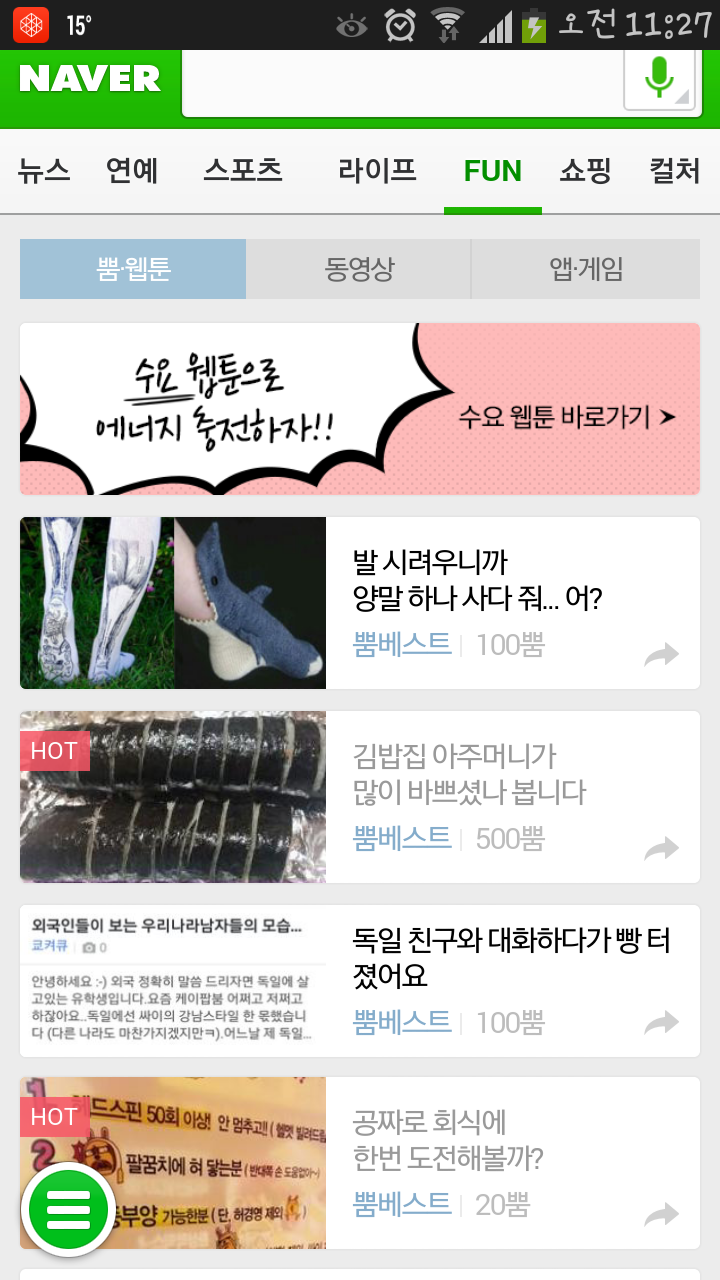Tap the share arrow on the 독일 친구 post
The image size is (720, 1280).
point(662,1022)
